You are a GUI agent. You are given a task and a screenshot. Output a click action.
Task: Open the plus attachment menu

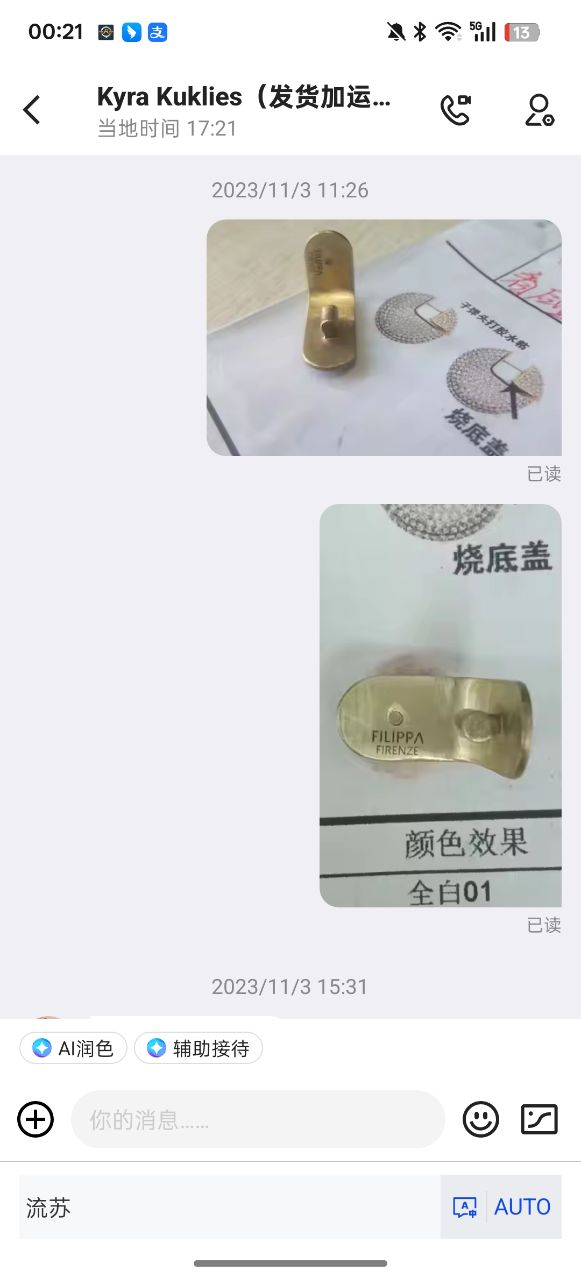[x=36, y=1119]
